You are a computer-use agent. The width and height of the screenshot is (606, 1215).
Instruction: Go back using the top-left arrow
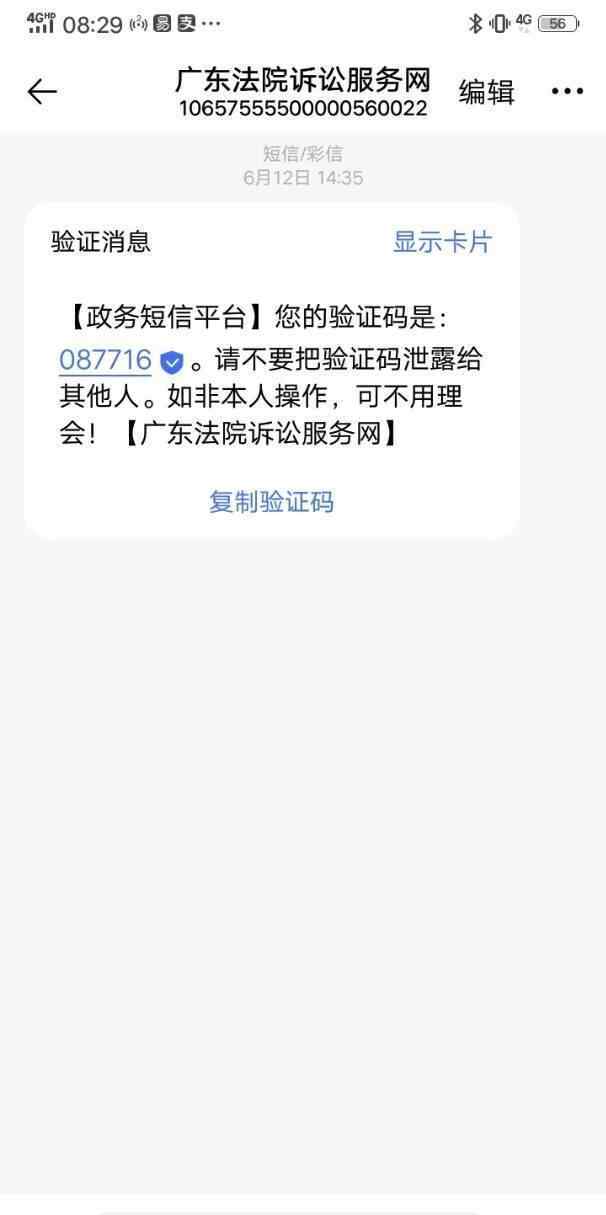(x=42, y=92)
